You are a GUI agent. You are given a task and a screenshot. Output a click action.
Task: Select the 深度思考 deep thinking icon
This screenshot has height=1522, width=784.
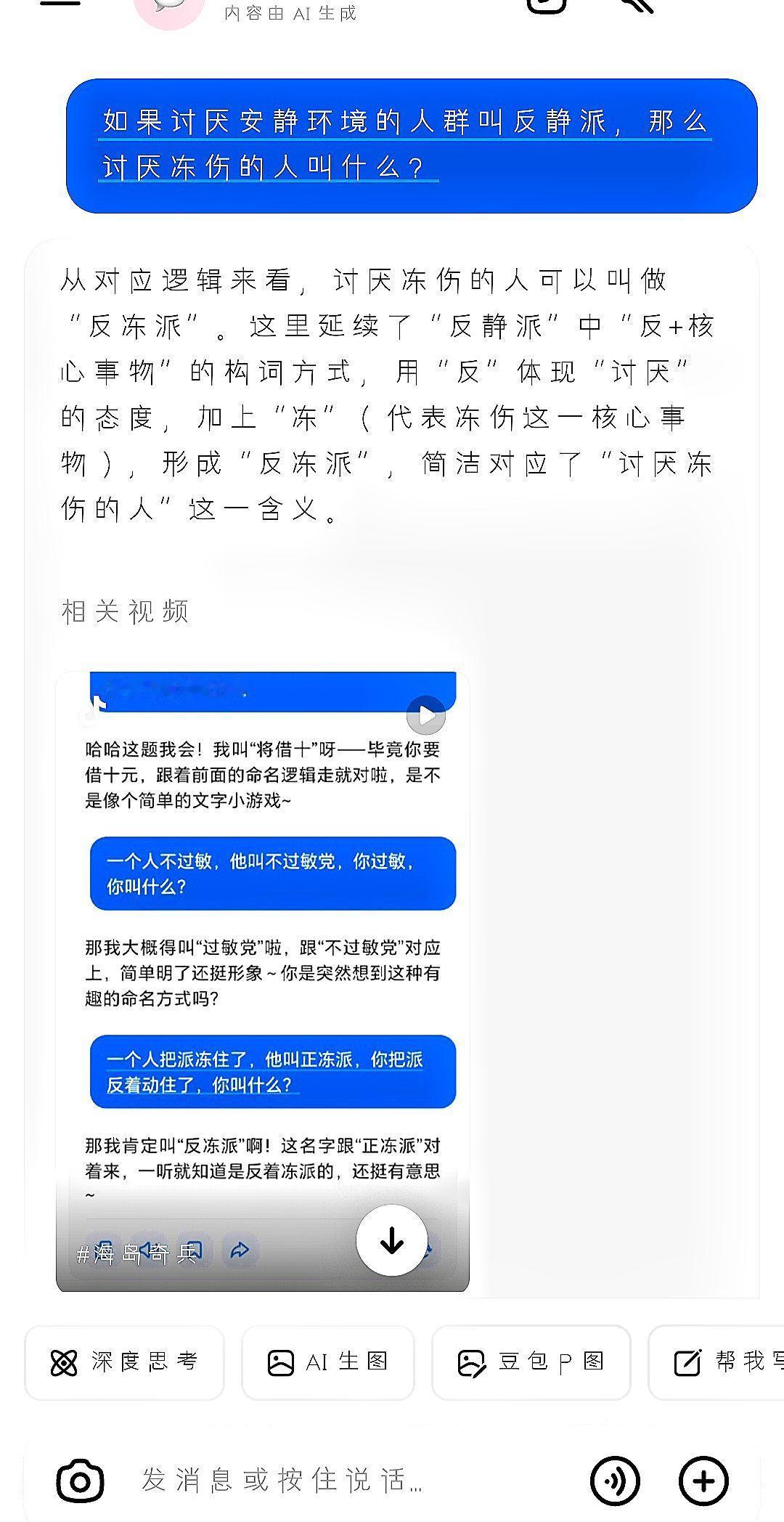click(x=65, y=1362)
